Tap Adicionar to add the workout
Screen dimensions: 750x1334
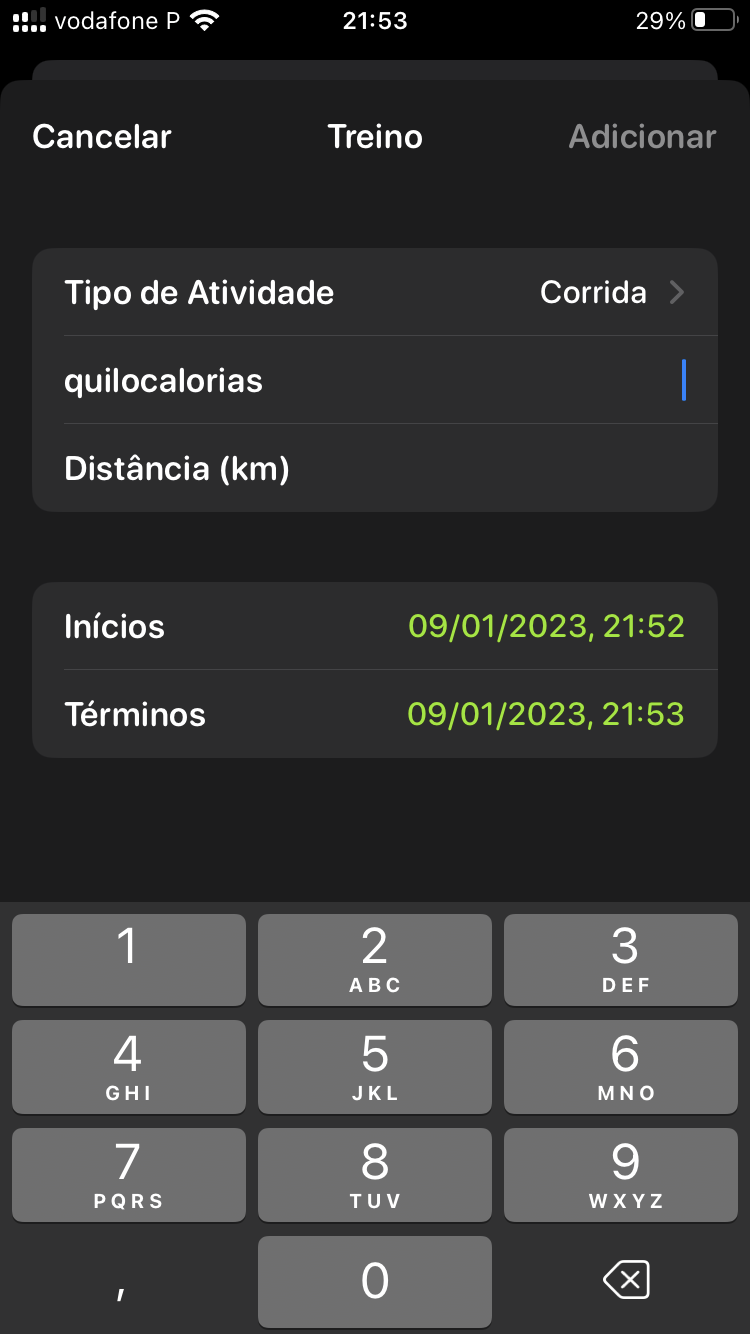642,137
